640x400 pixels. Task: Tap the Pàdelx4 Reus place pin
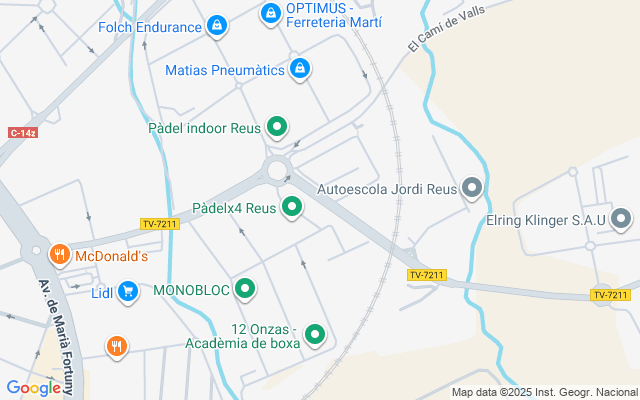pyautogui.click(x=292, y=208)
